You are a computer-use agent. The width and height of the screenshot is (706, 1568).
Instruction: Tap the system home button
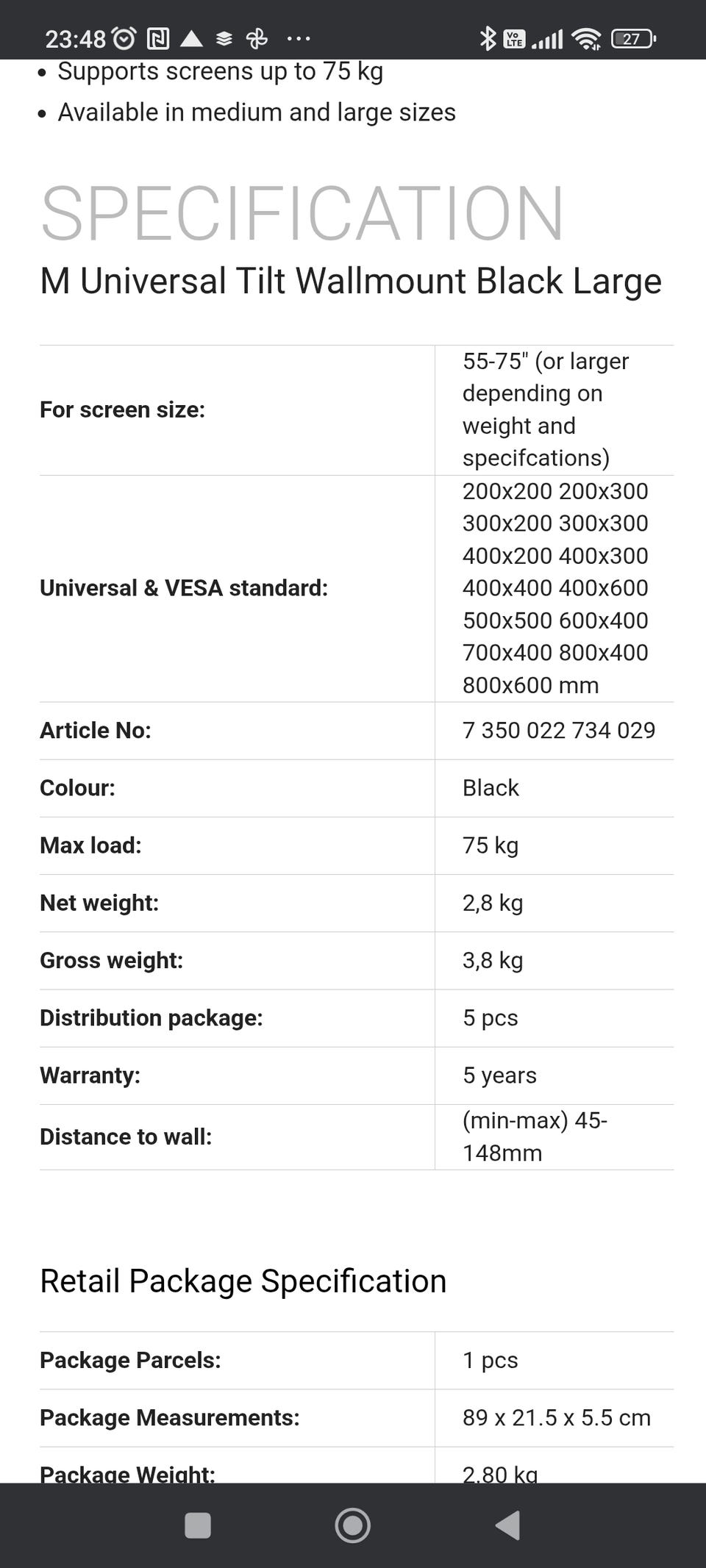tap(352, 1525)
